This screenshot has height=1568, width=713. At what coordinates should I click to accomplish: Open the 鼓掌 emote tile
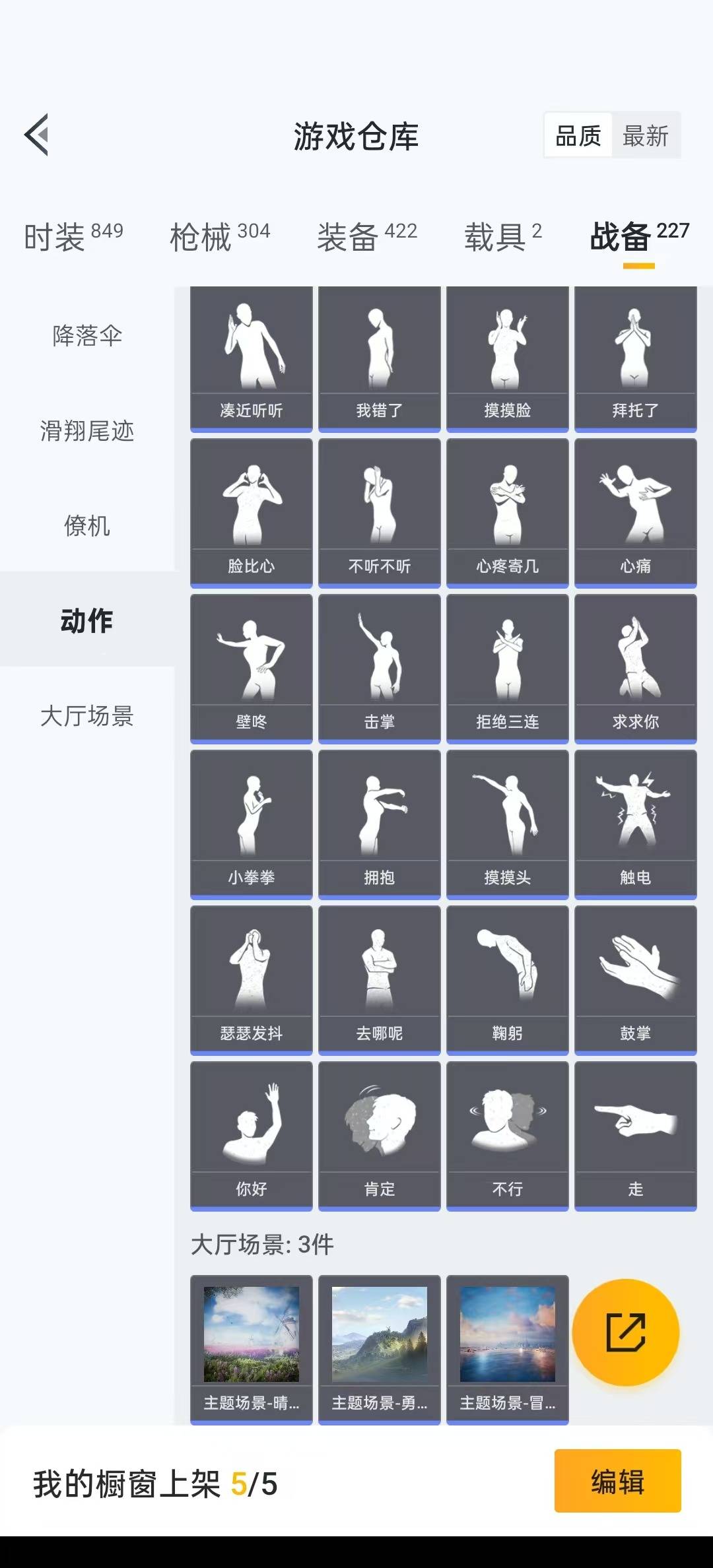(636, 981)
